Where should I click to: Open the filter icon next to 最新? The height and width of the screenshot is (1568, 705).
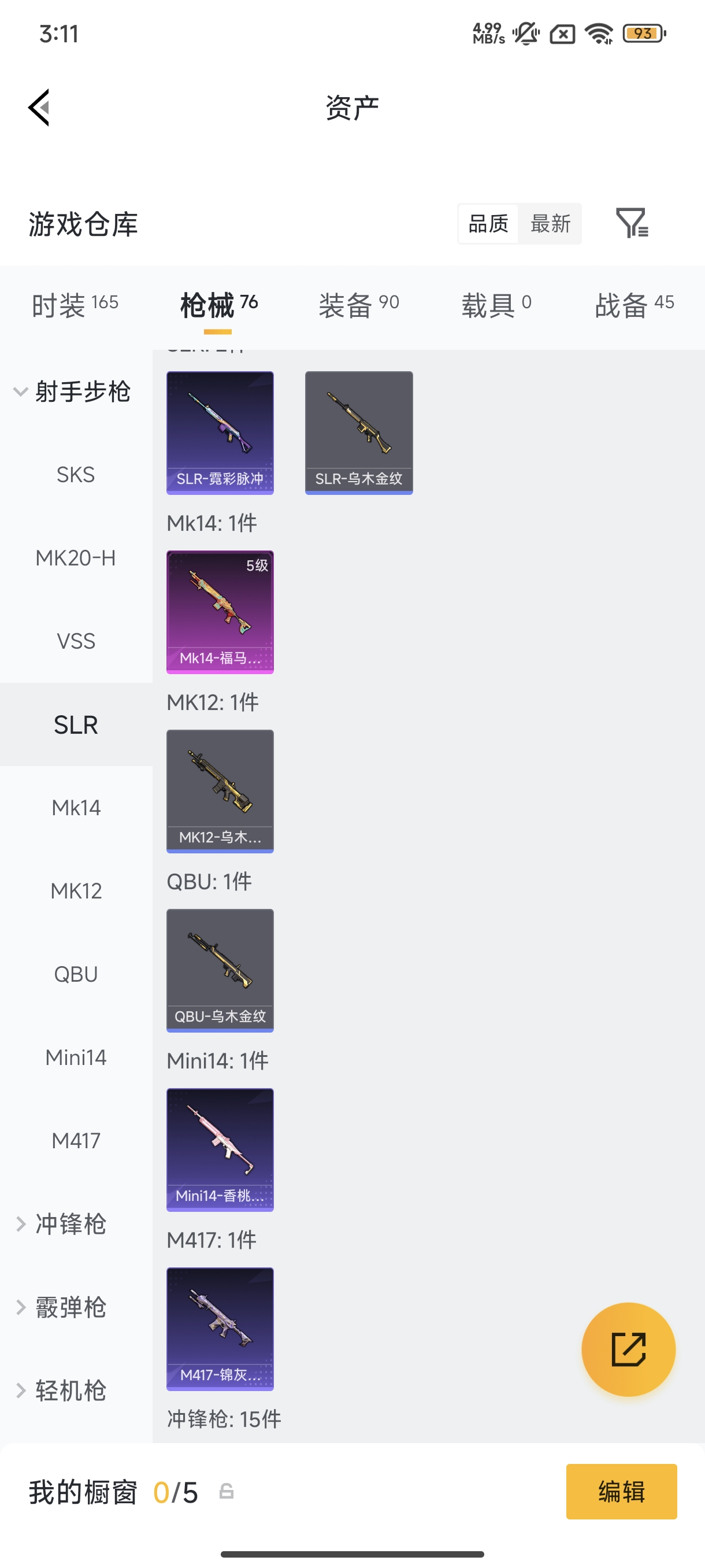coord(632,223)
